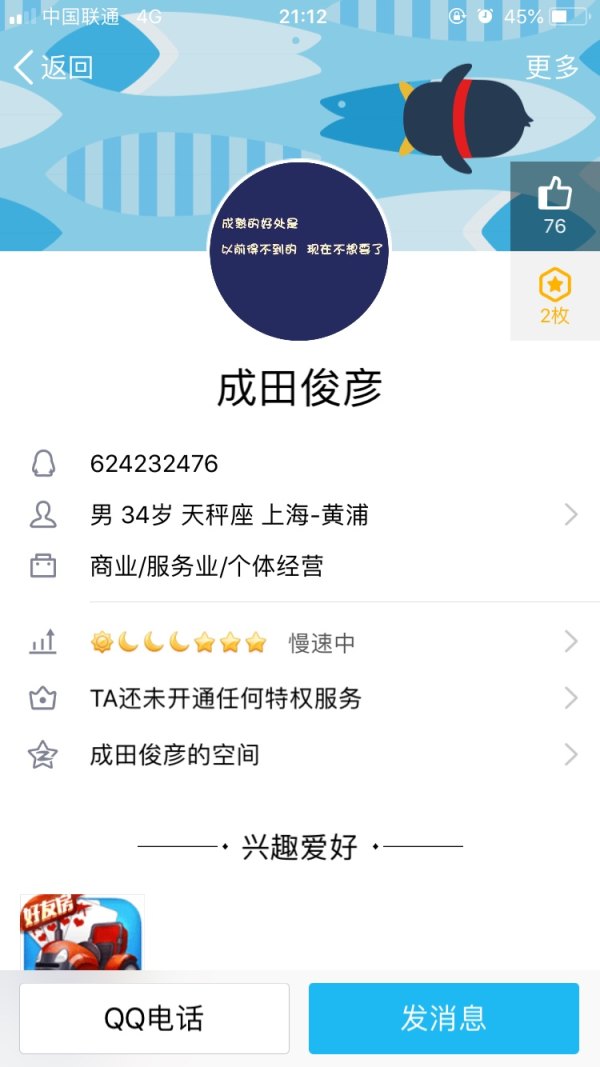Go back using the 返回 button
The width and height of the screenshot is (600, 1067).
click(54, 67)
